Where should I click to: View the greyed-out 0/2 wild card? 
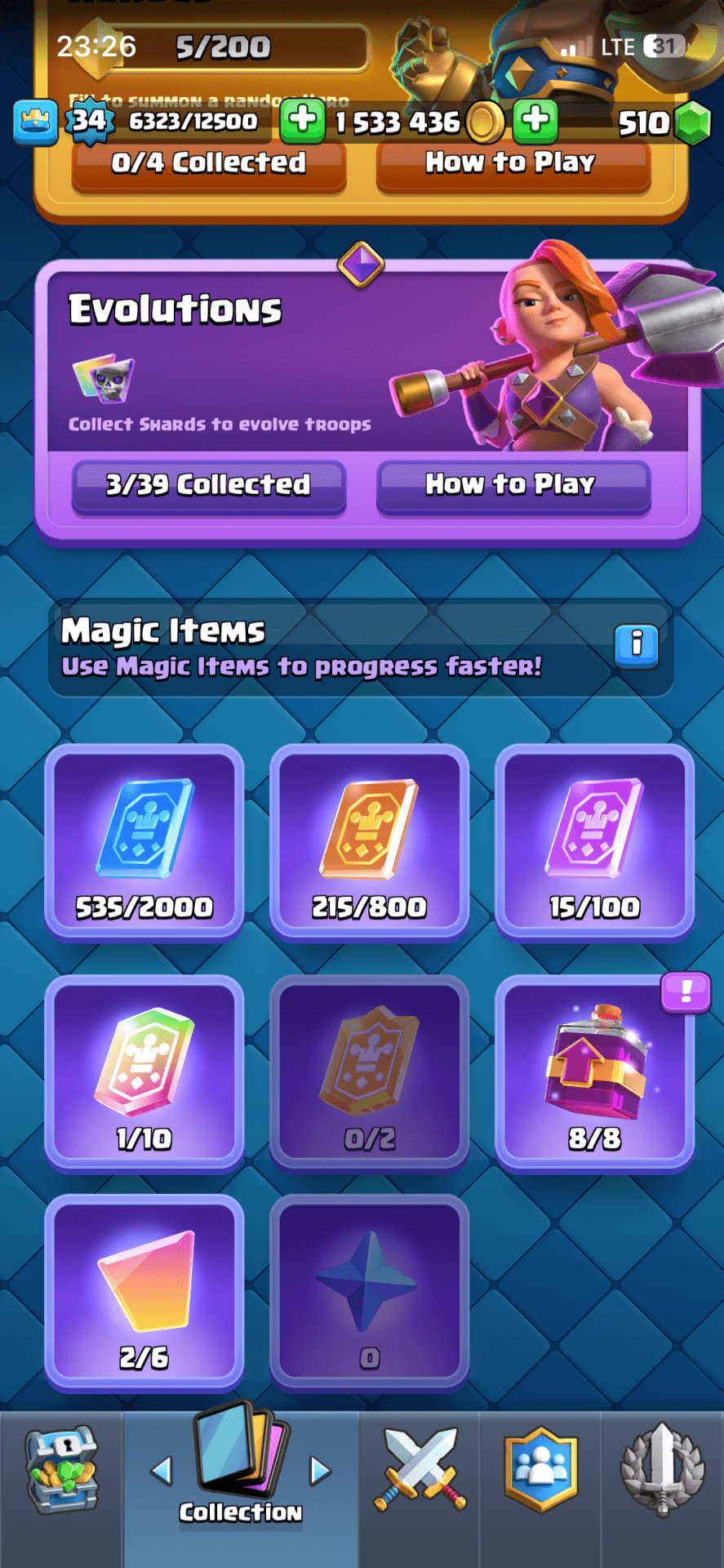coord(369,1073)
